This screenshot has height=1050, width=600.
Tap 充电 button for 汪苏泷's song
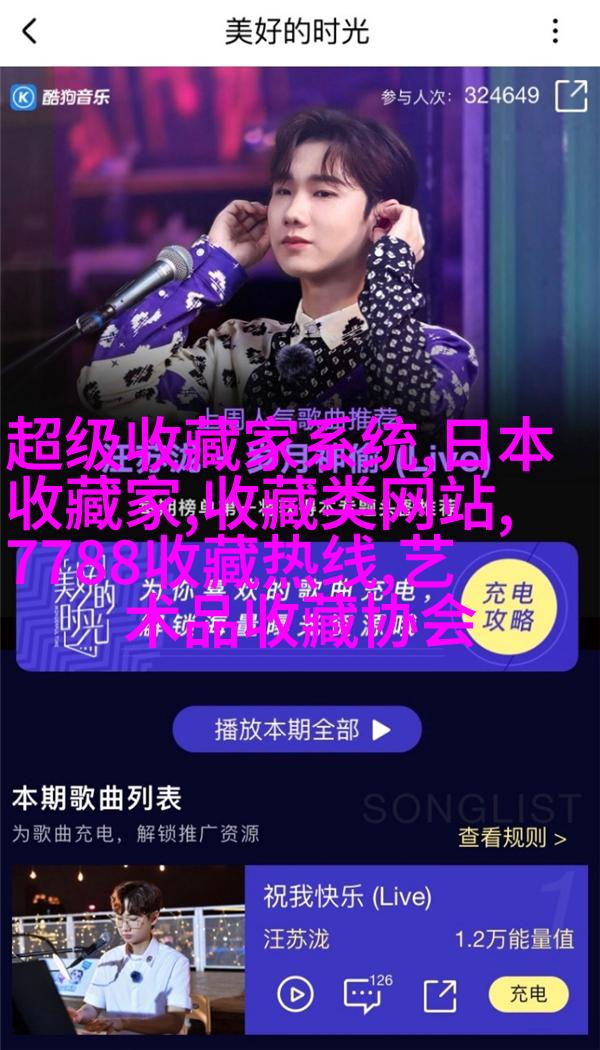pyautogui.click(x=528, y=993)
